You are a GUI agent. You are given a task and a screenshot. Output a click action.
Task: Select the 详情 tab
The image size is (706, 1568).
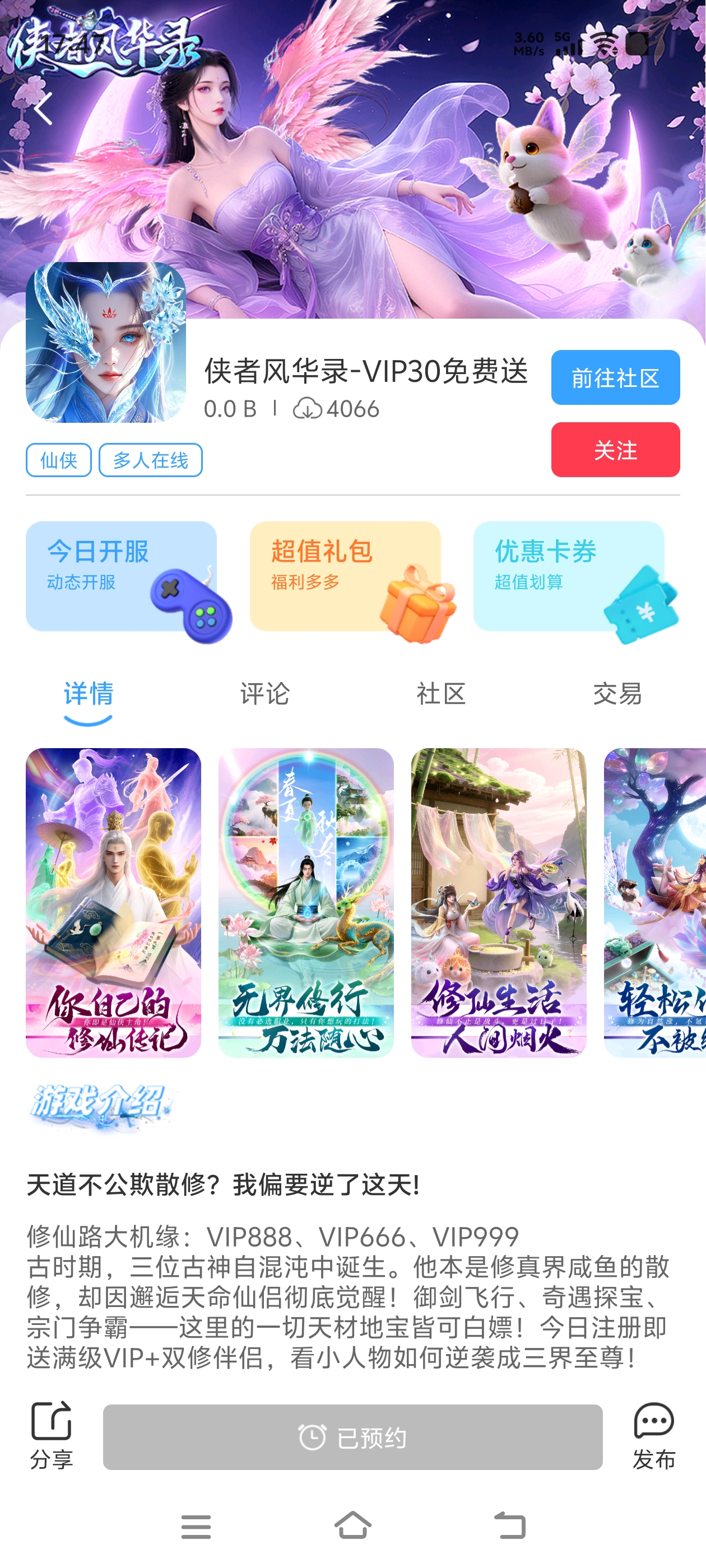[89, 694]
